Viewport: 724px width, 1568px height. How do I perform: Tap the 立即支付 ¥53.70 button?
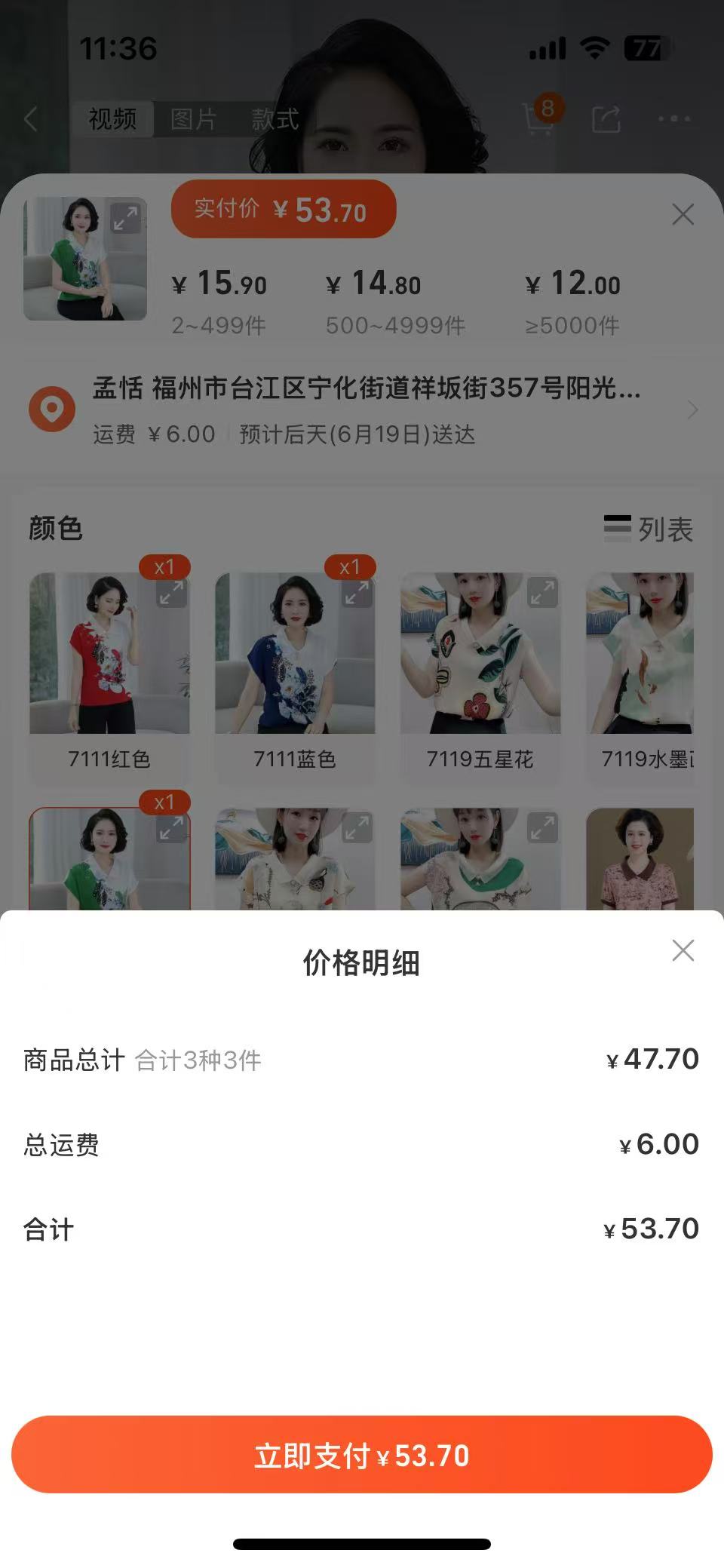point(362,1455)
